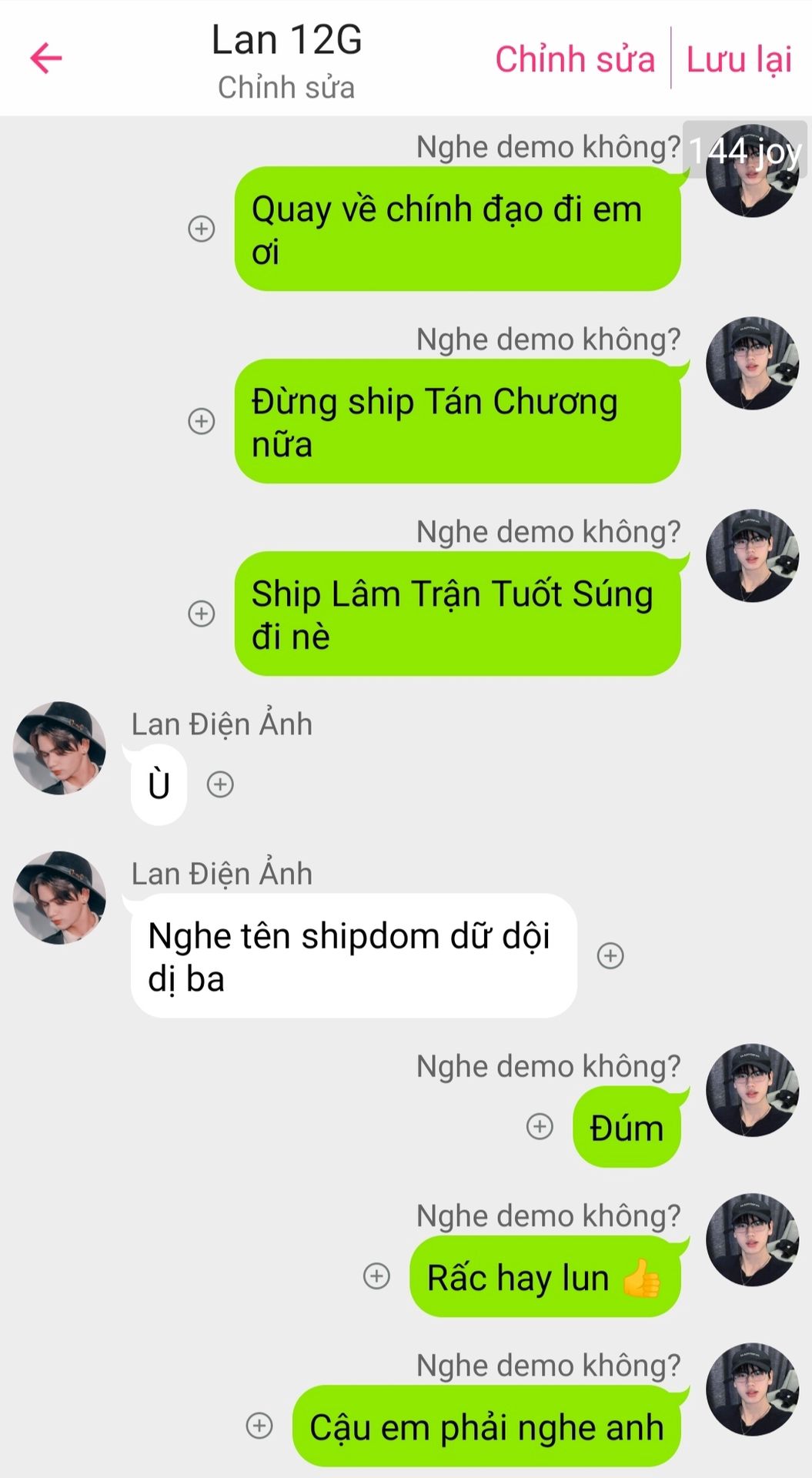Image resolution: width=812 pixels, height=1478 pixels.
Task: Tap plus icon beside 'Rấc hay lun' message
Action: click(376, 1276)
